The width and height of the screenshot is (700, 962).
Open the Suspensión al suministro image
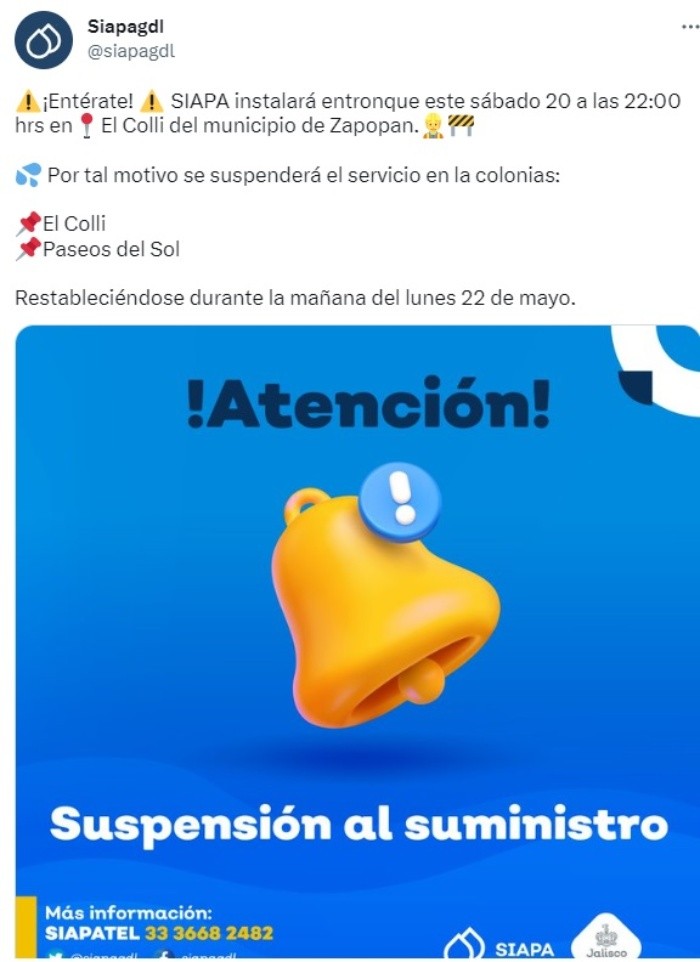[x=357, y=640]
